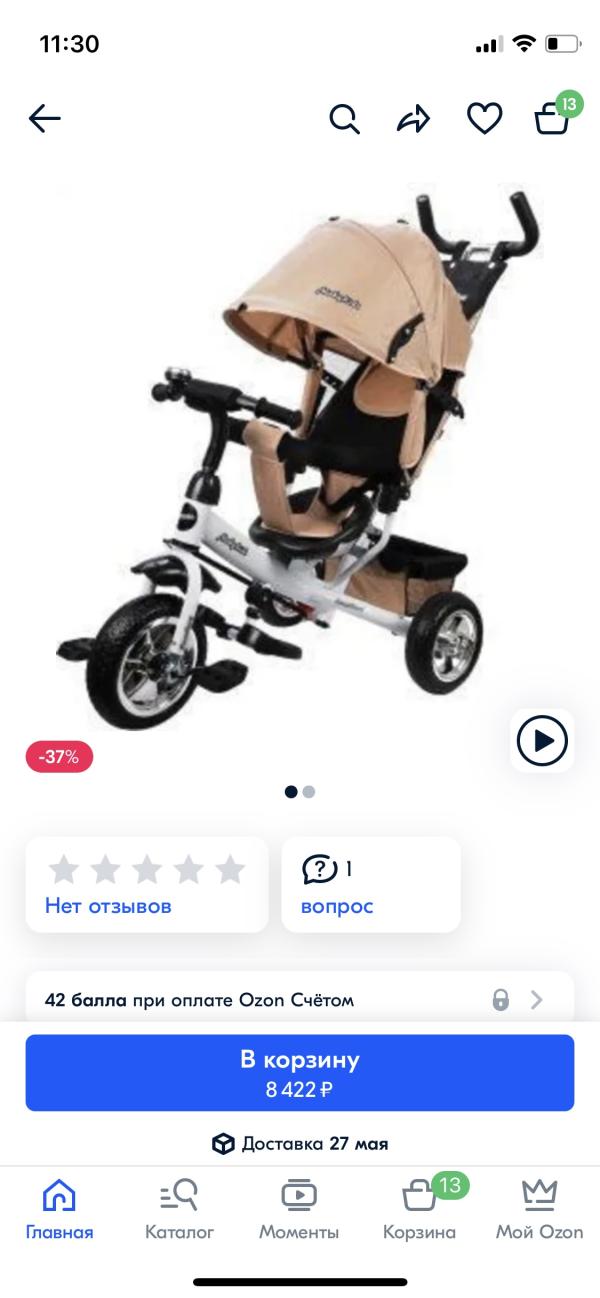Share this tricycle product
The image size is (600, 1298).
click(x=413, y=120)
